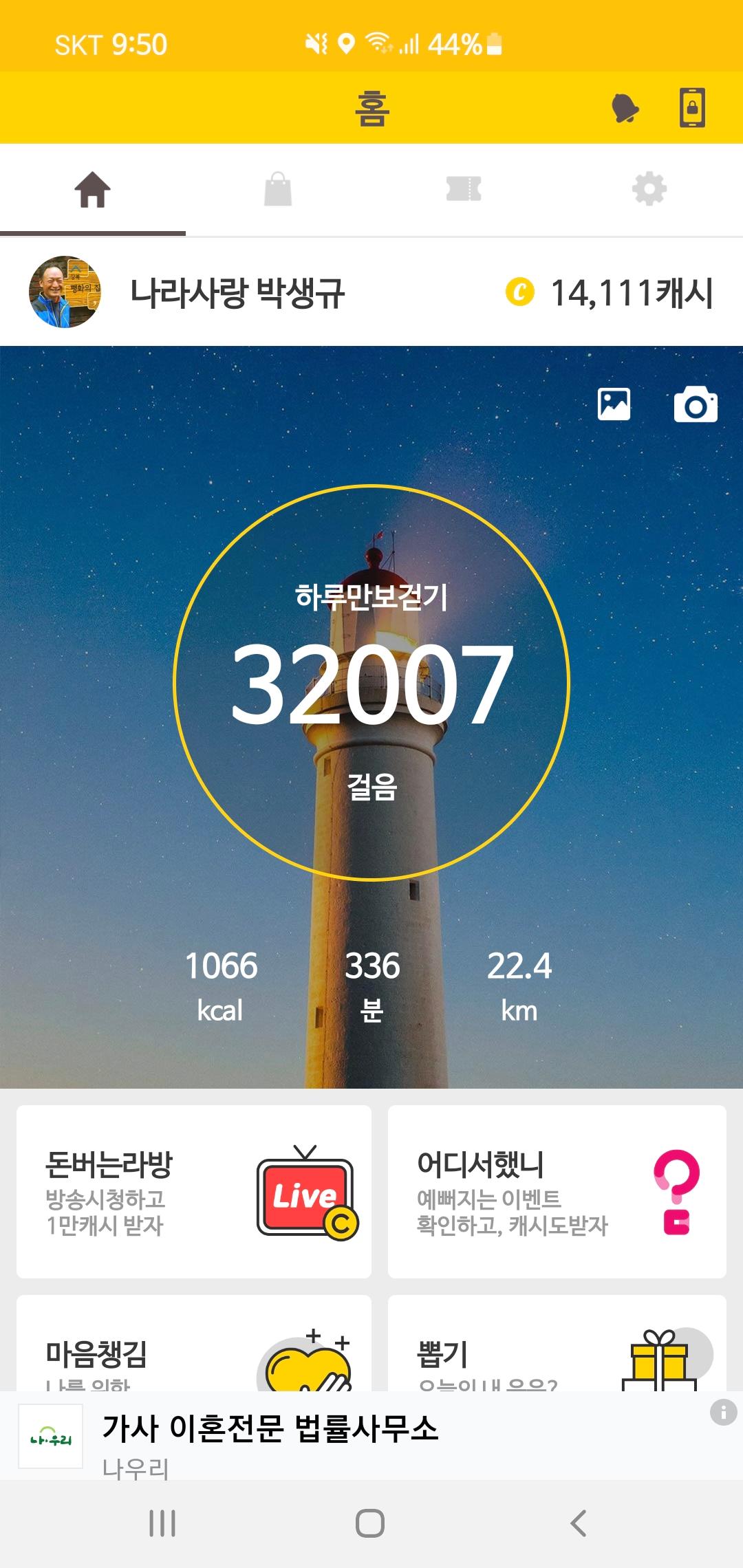This screenshot has height=1568, width=743.
Task: Switch to the coupon ticket tab
Action: (x=464, y=190)
